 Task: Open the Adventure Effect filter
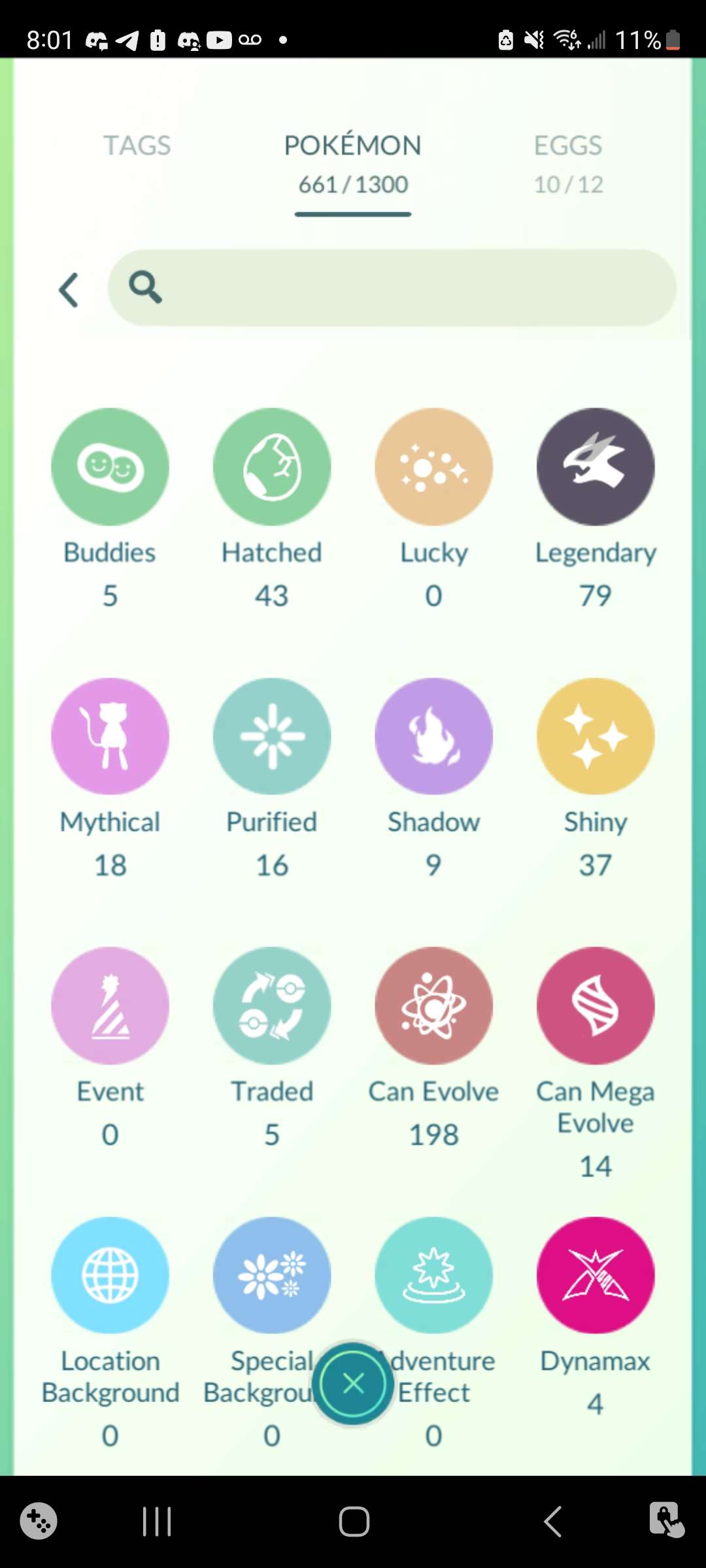coord(433,1274)
